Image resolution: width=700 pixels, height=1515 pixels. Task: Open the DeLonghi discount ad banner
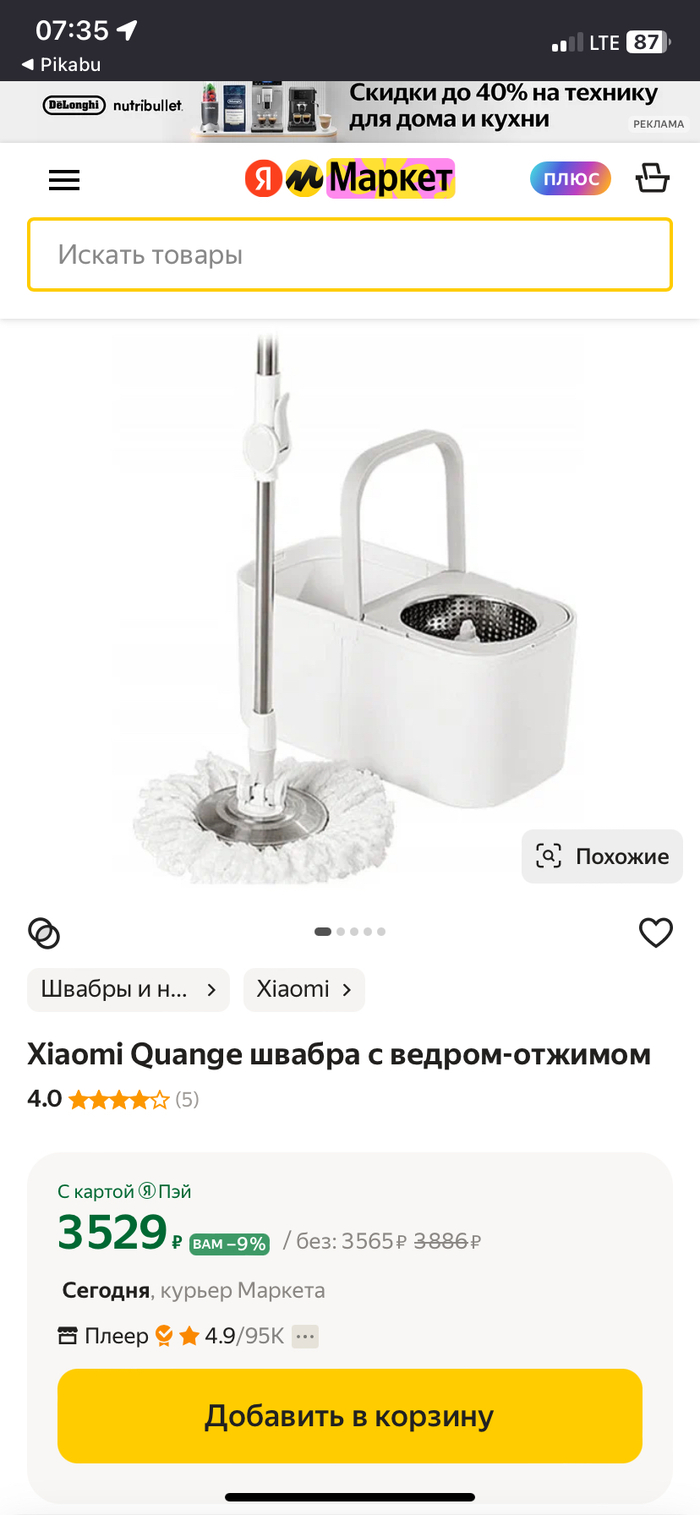point(349,111)
